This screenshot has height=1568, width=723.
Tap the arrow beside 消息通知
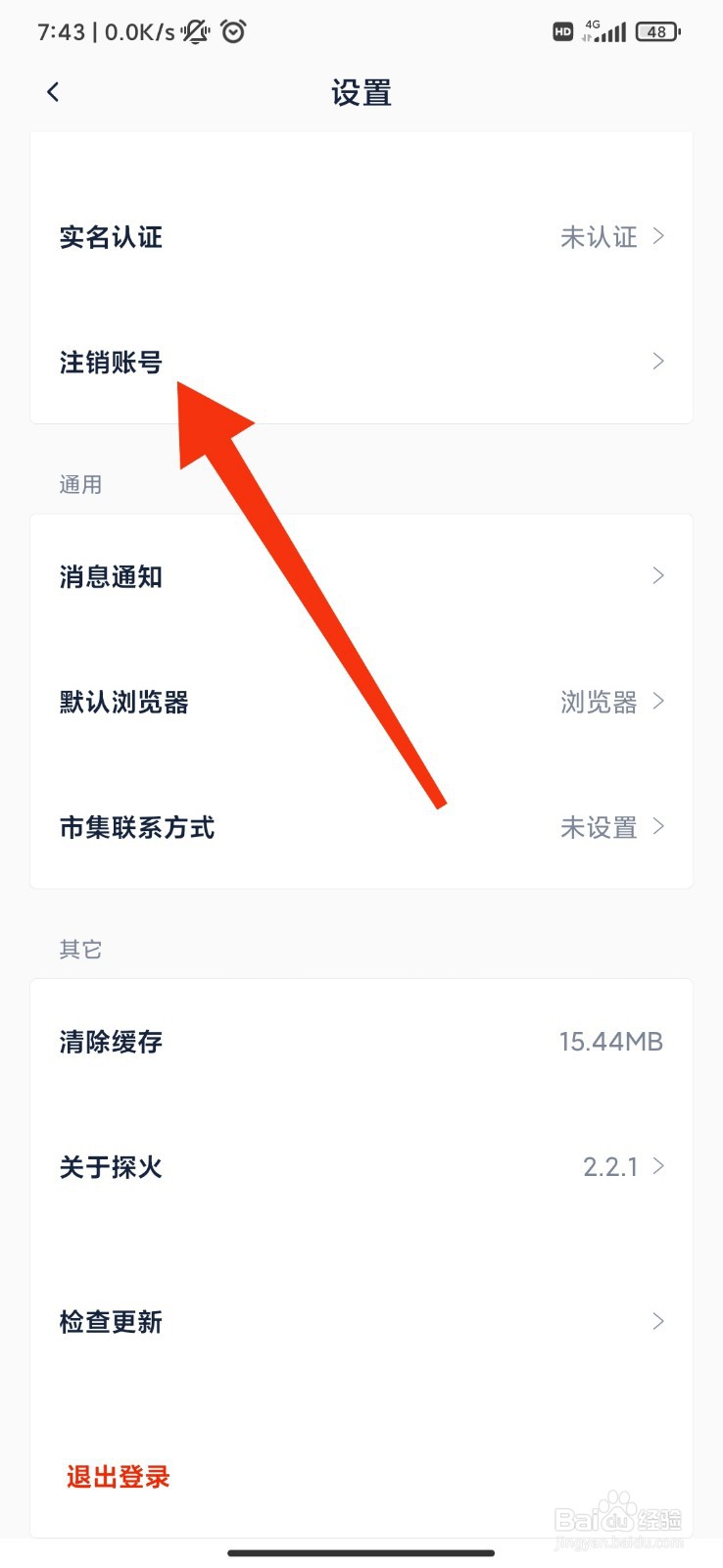tap(657, 576)
